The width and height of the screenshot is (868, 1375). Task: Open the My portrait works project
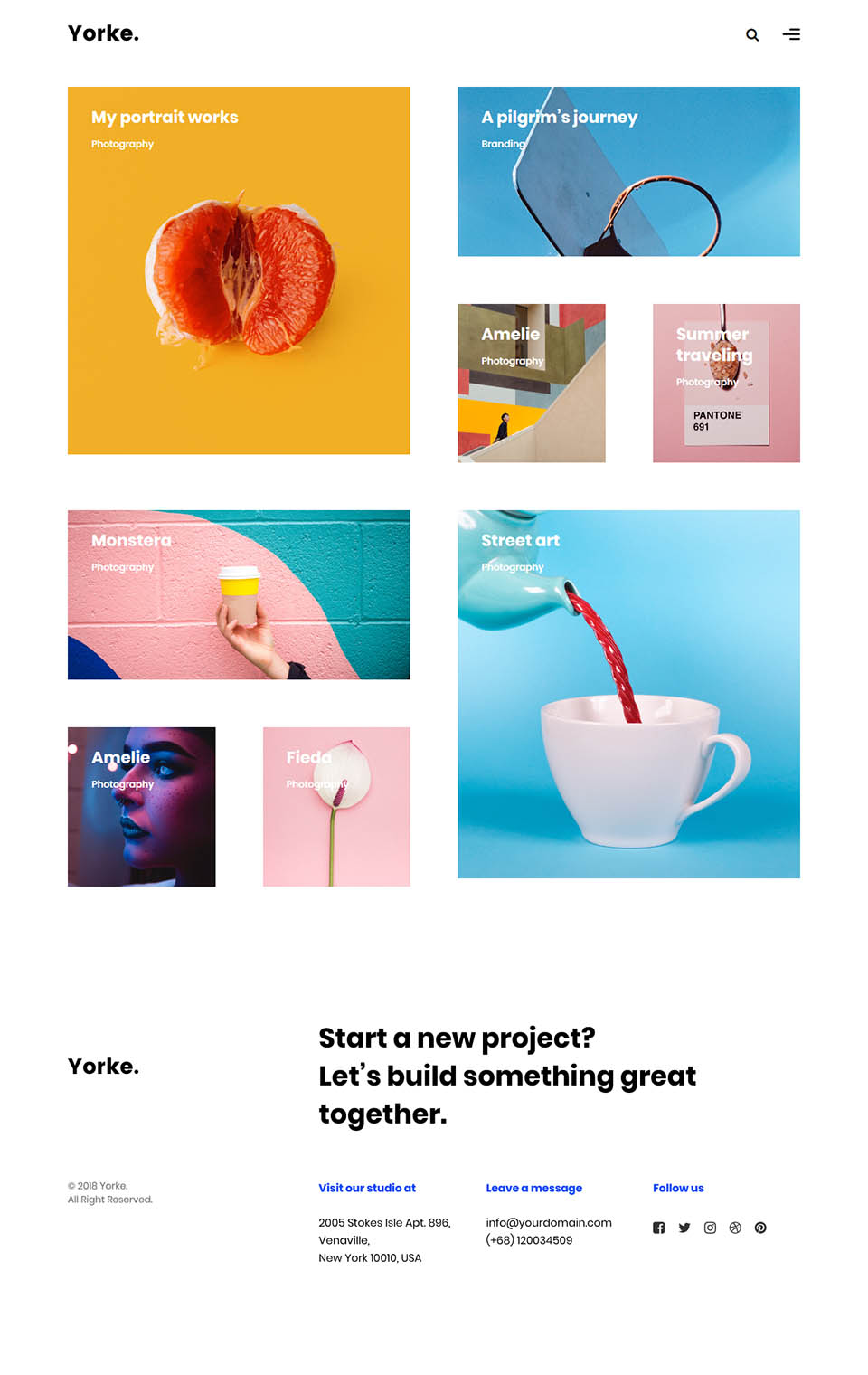pyautogui.click(x=239, y=270)
